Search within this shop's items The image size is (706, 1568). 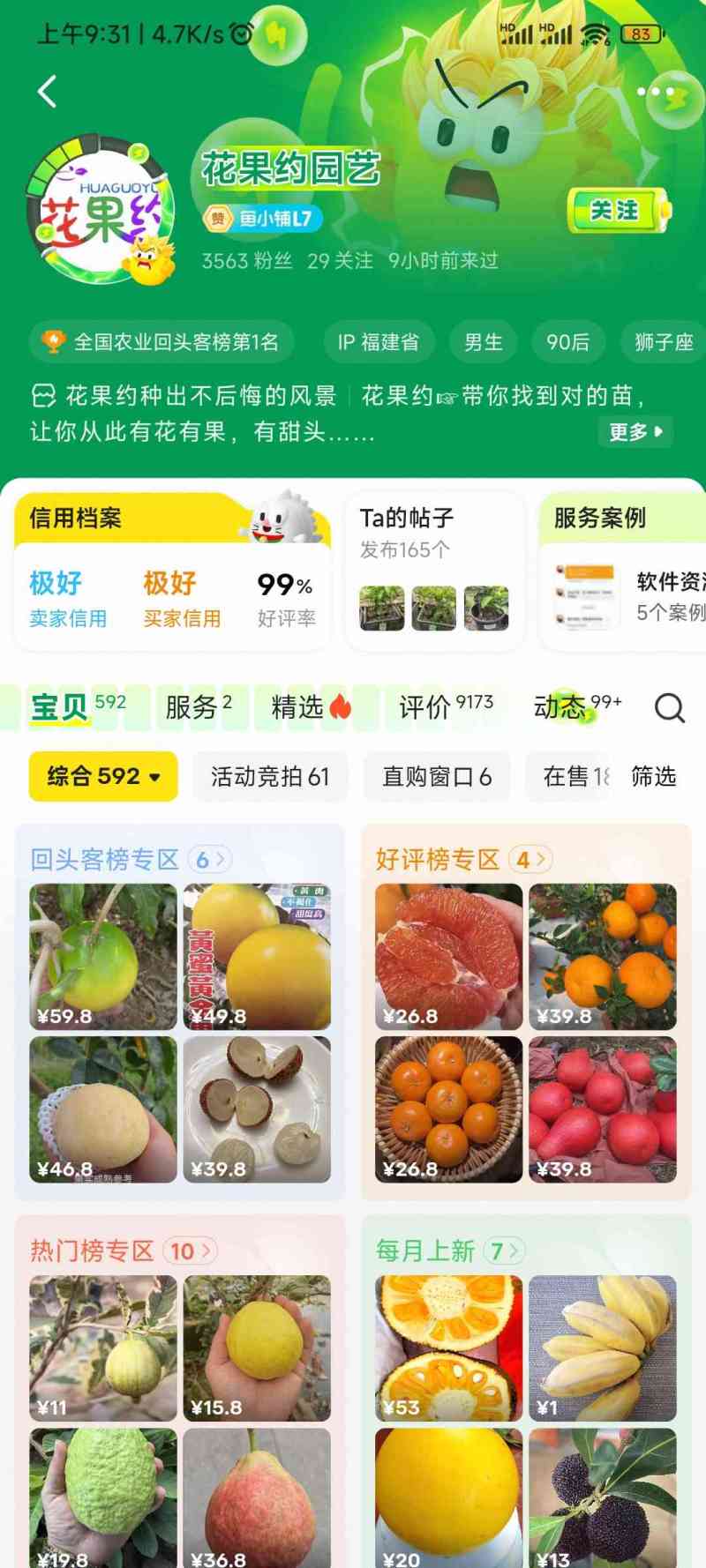coord(670,707)
